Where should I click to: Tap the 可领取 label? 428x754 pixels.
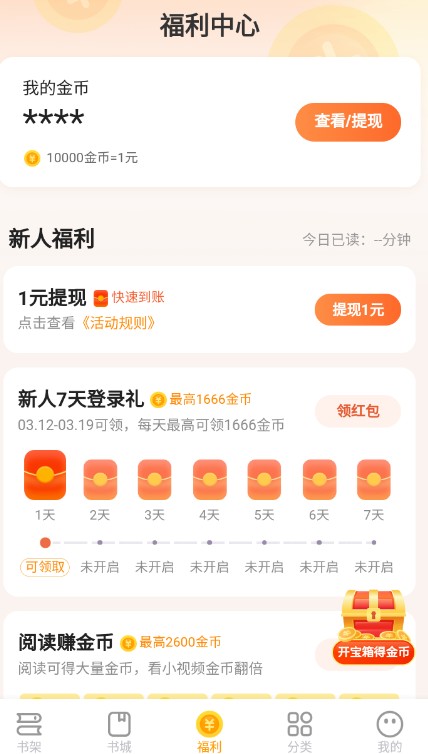45,567
